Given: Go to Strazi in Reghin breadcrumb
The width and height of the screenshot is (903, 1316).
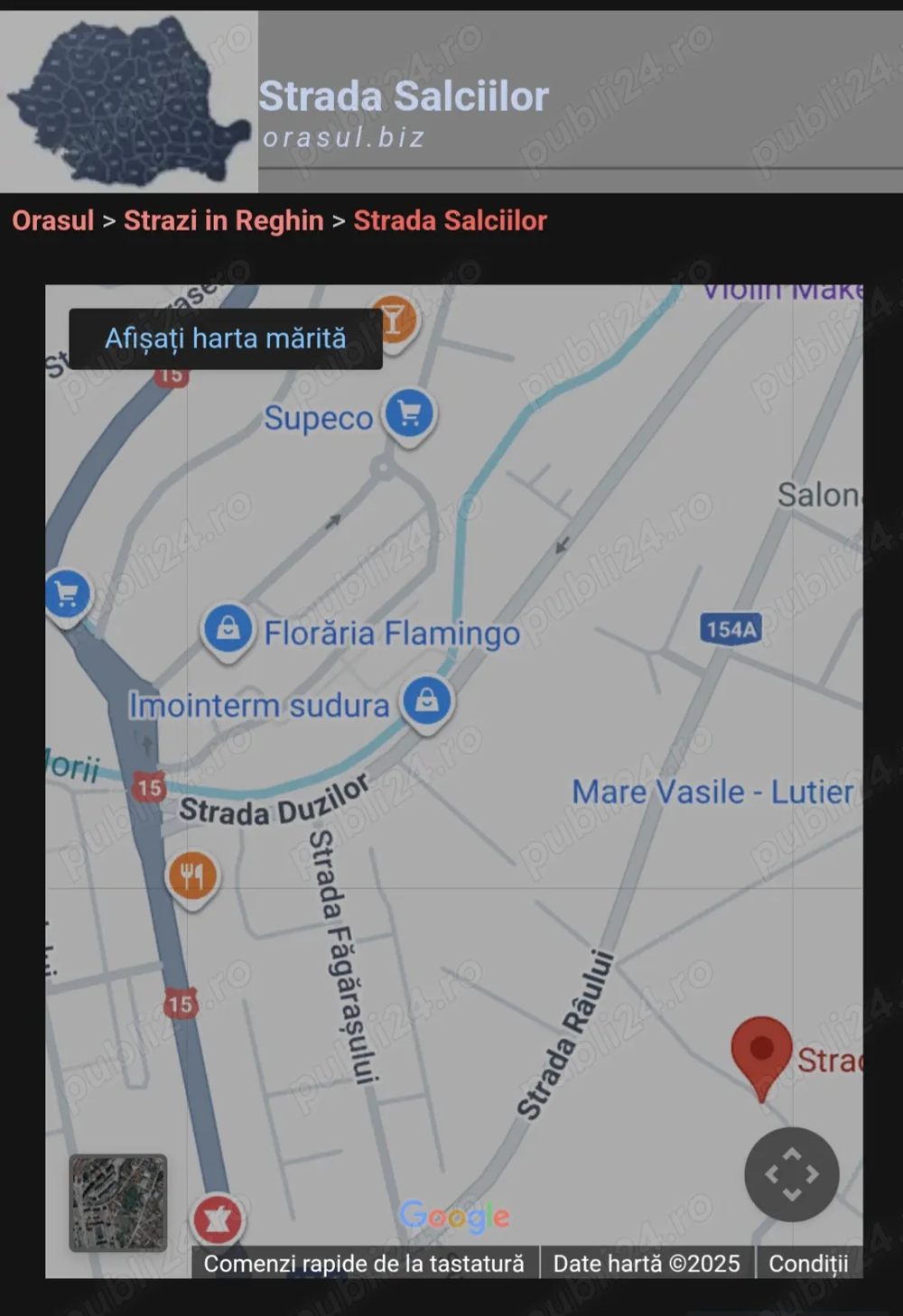Looking at the screenshot, I should tap(223, 221).
